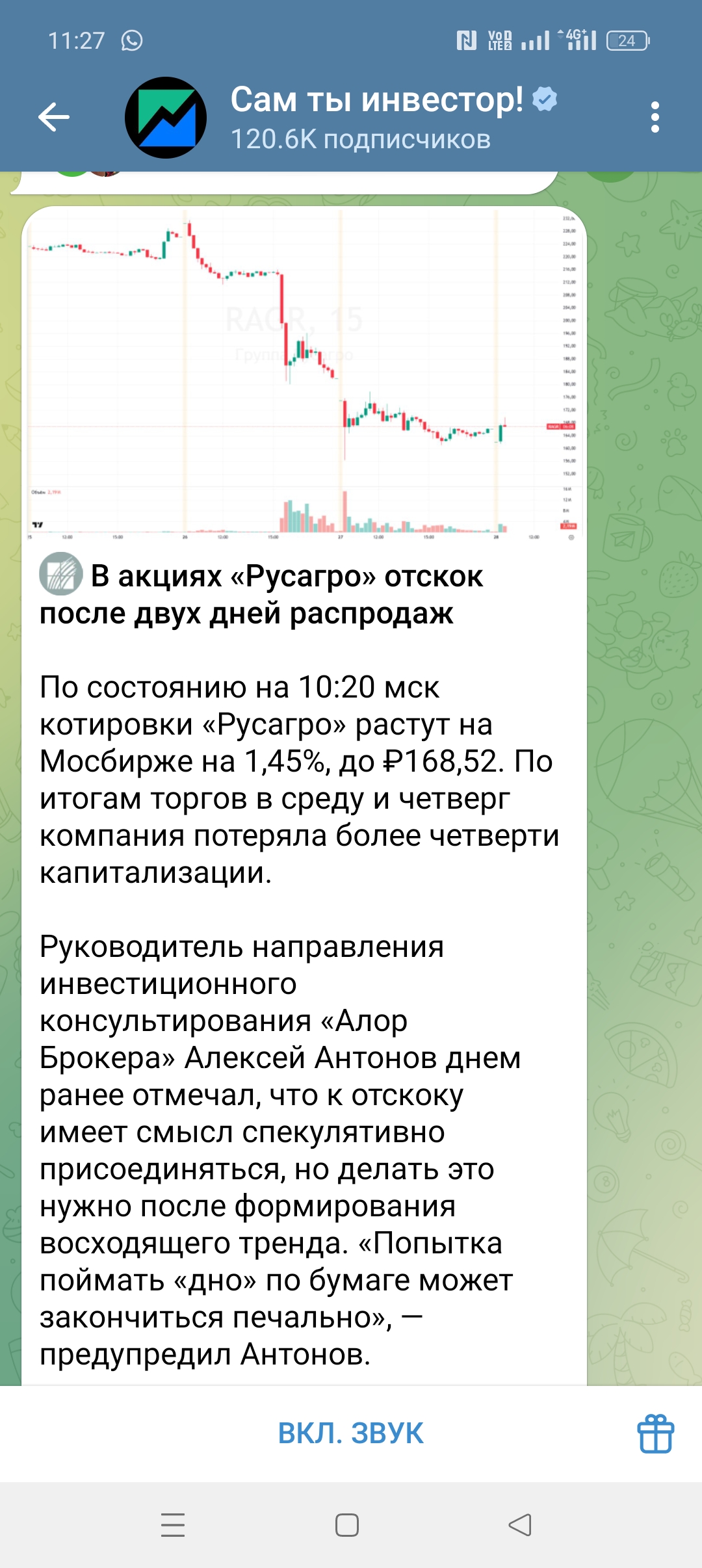Tap ВКЛ. ЗВУК to unmute the channel
The height and width of the screenshot is (1568, 702).
pos(350,1433)
